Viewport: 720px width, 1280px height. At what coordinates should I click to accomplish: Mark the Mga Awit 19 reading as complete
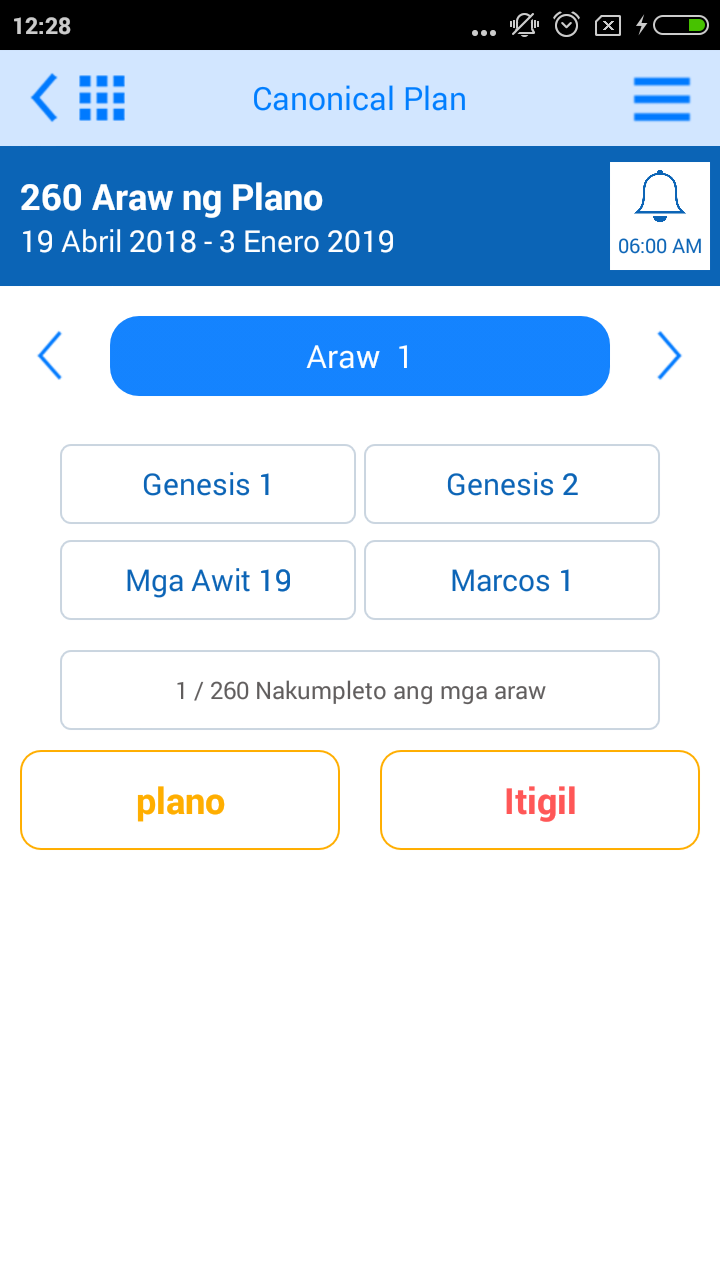(207, 580)
